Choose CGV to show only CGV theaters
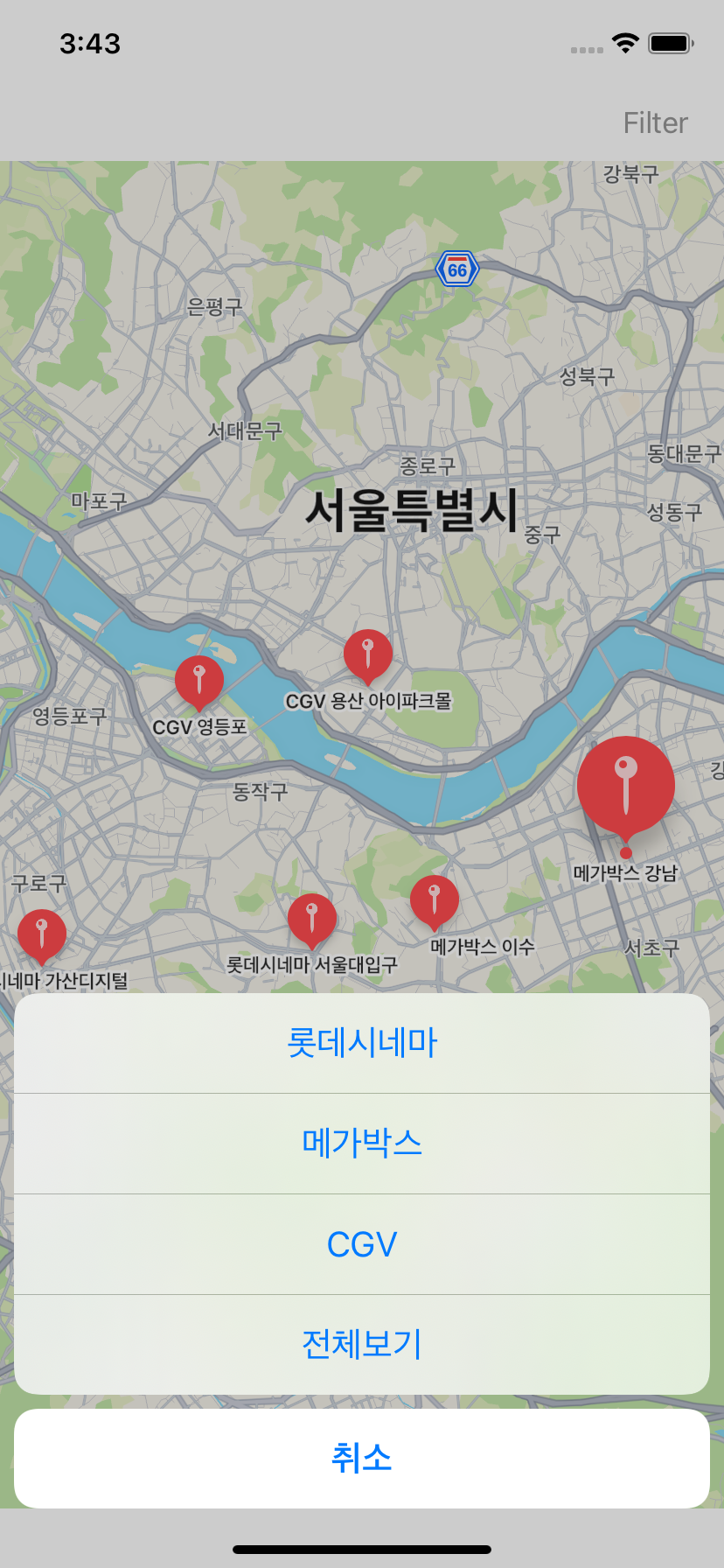The image size is (724, 1568). 362,1242
